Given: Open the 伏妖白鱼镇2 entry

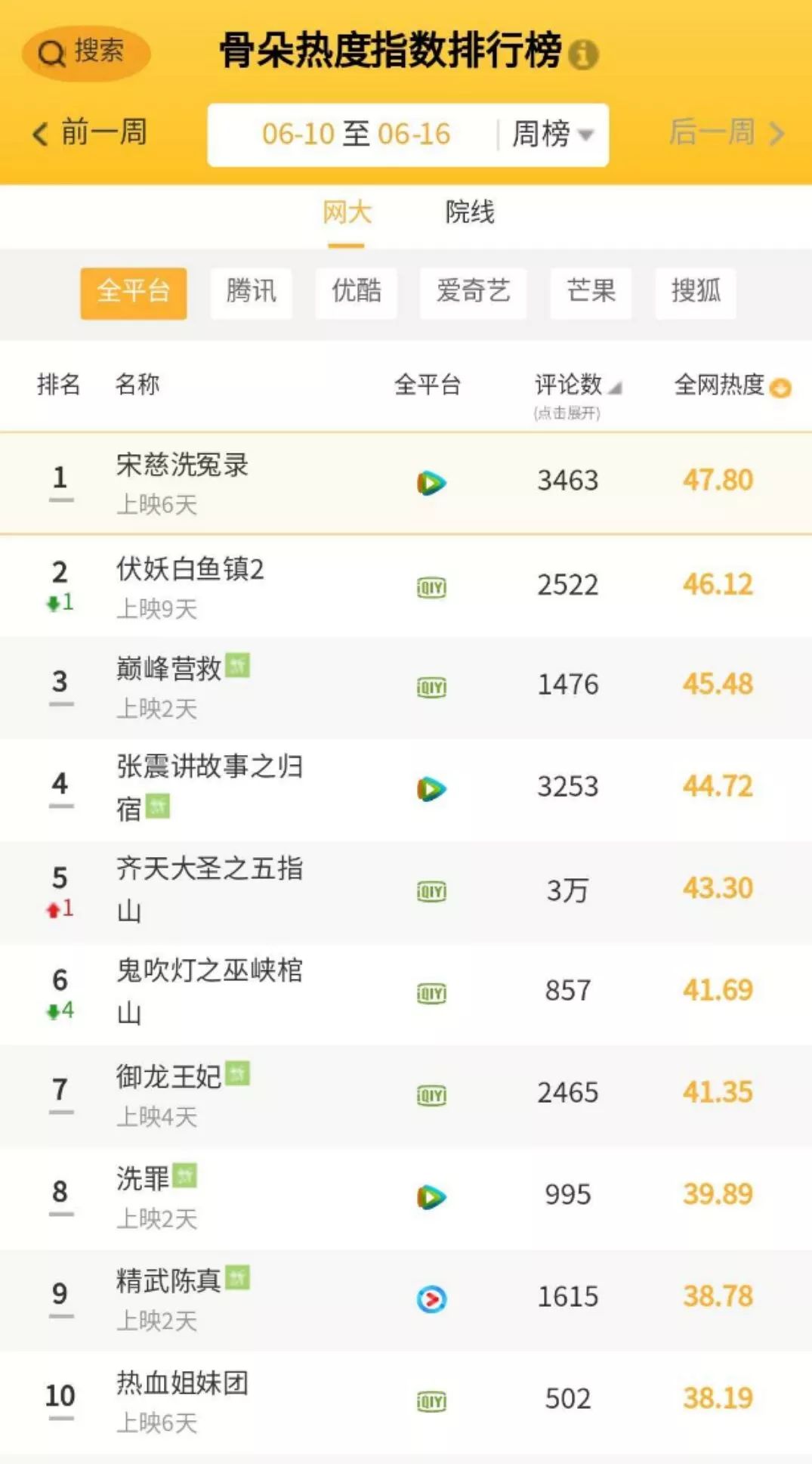Looking at the screenshot, I should (x=406, y=587).
